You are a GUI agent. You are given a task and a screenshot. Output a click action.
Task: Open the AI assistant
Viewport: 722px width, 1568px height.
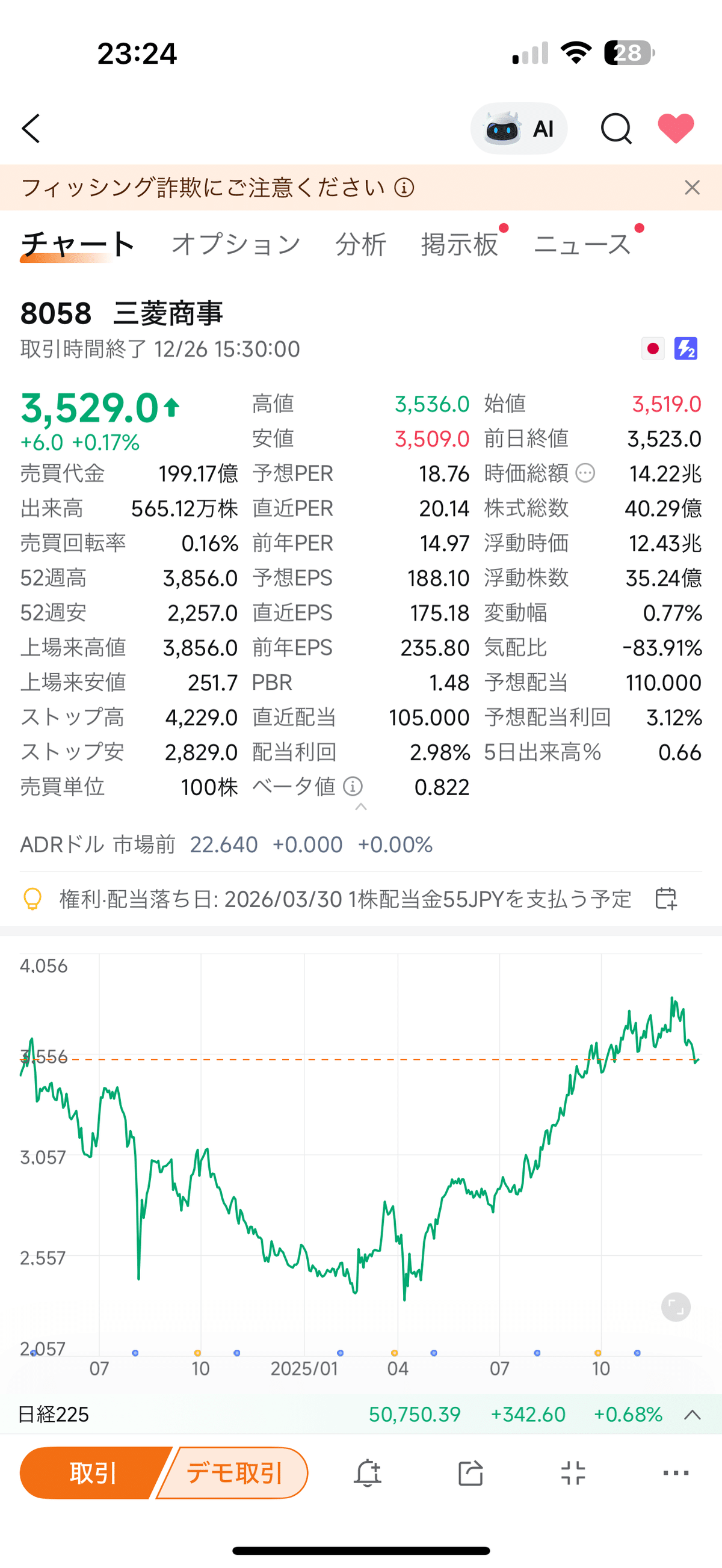[519, 129]
